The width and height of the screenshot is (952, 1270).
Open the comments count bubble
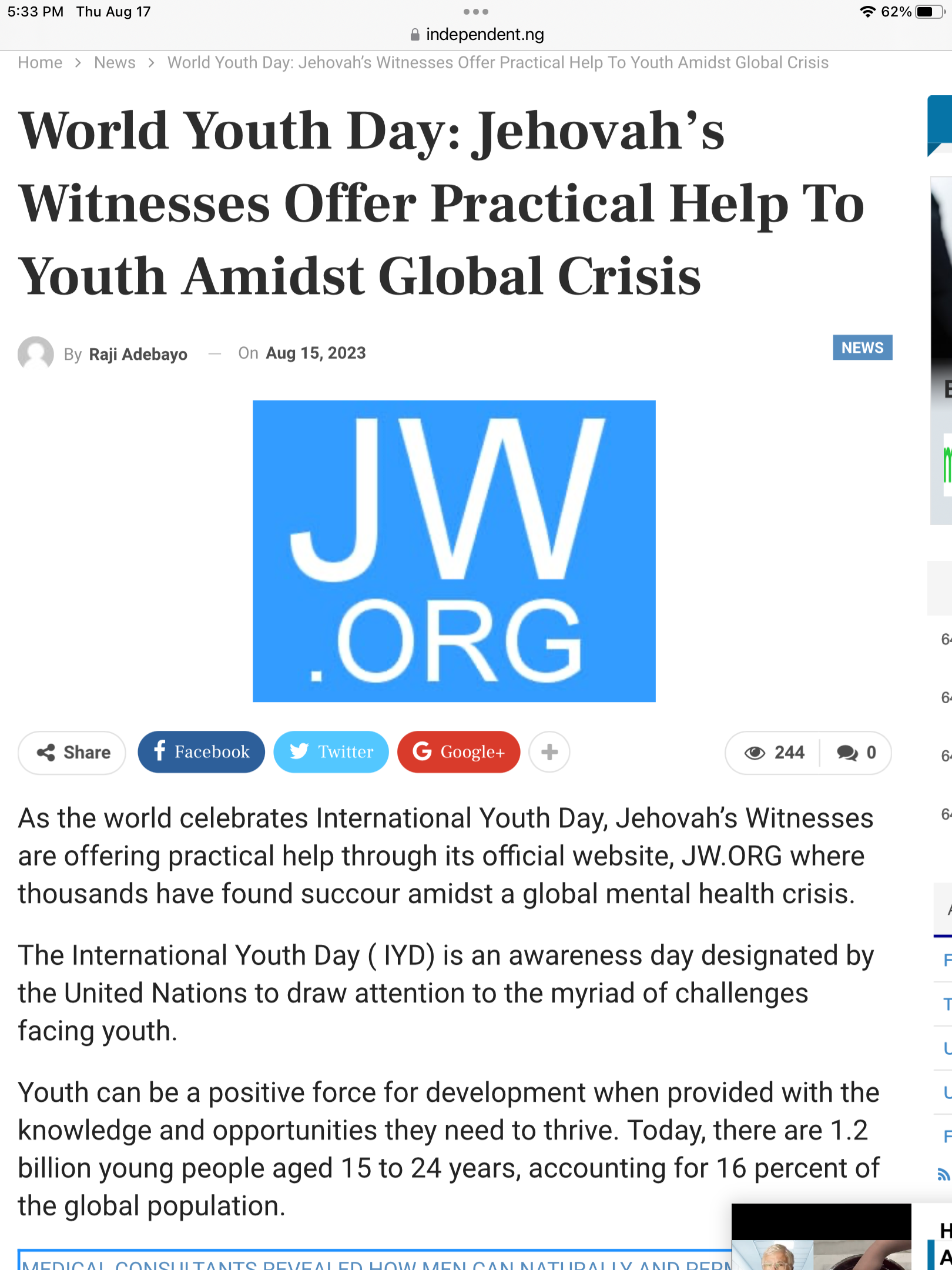click(856, 753)
